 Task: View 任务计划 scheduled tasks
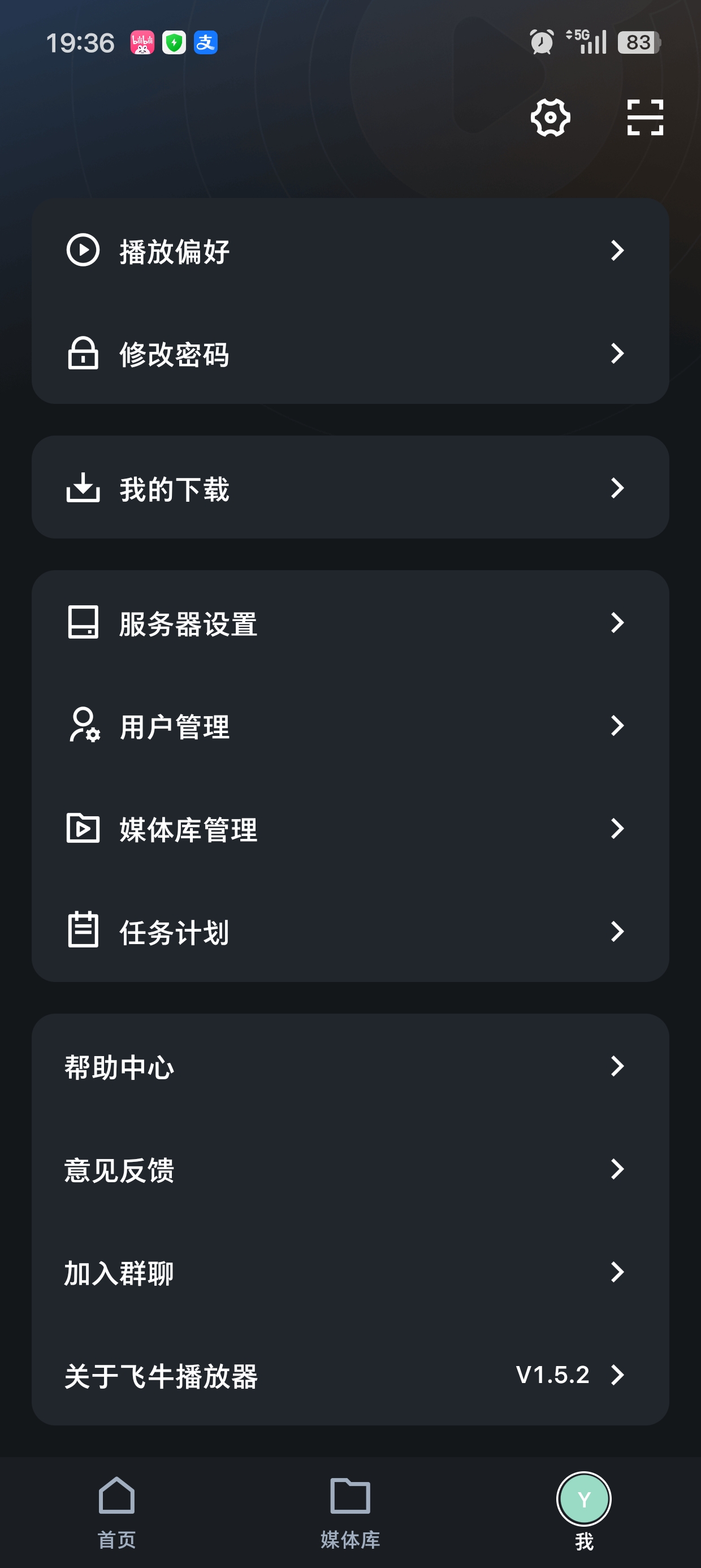[x=350, y=931]
